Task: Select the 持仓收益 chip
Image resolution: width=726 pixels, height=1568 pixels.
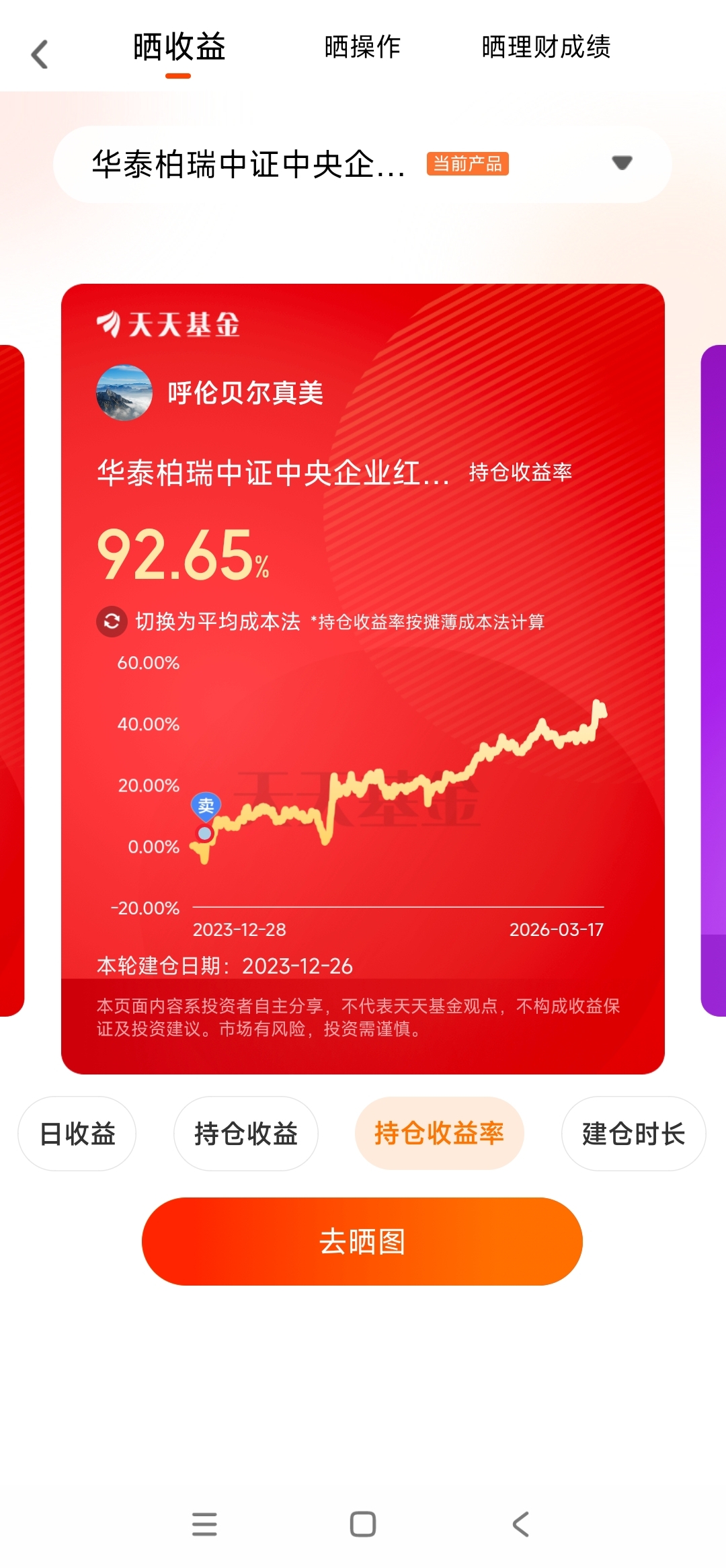Action: tap(246, 1134)
